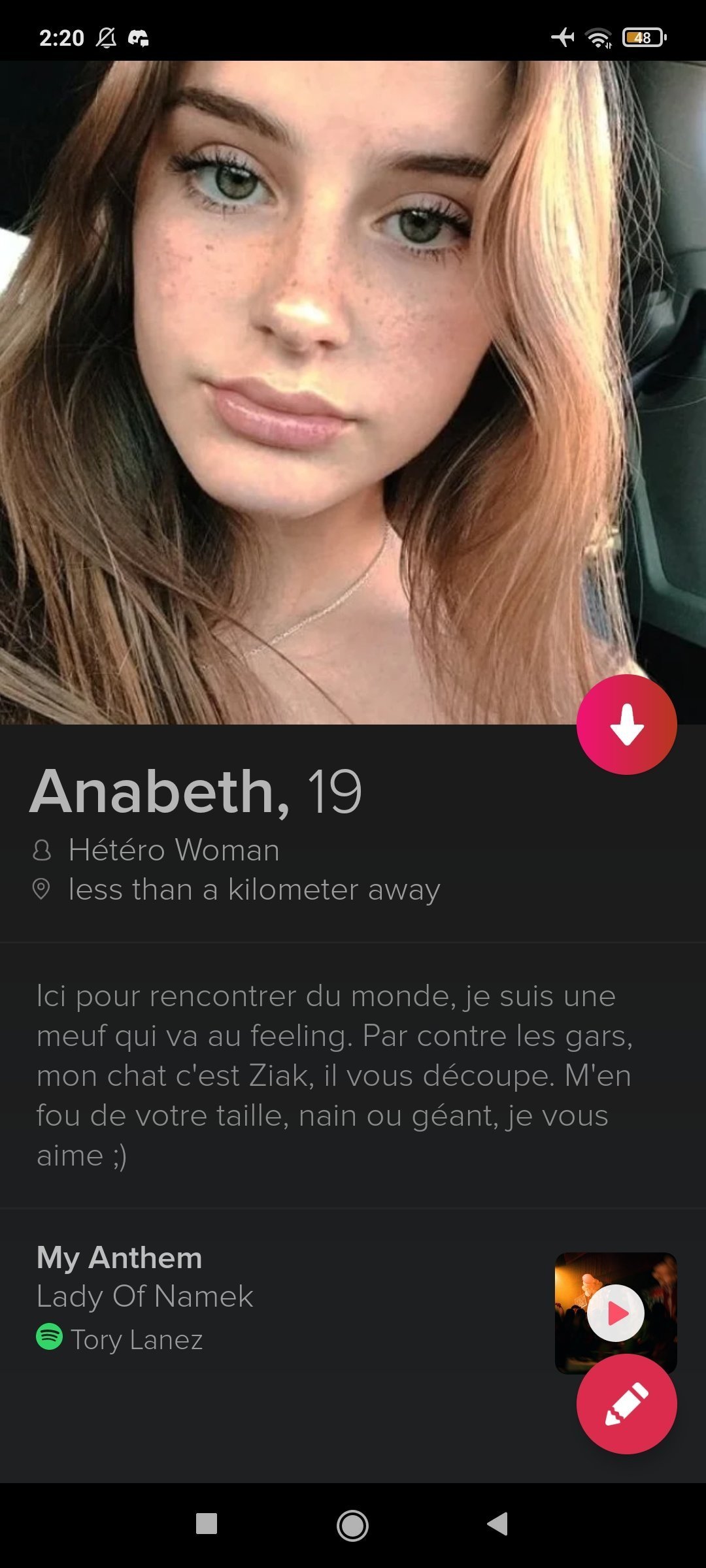This screenshot has width=706, height=1568.
Task: Collapse profile with the down arrow button
Action: coord(626,725)
